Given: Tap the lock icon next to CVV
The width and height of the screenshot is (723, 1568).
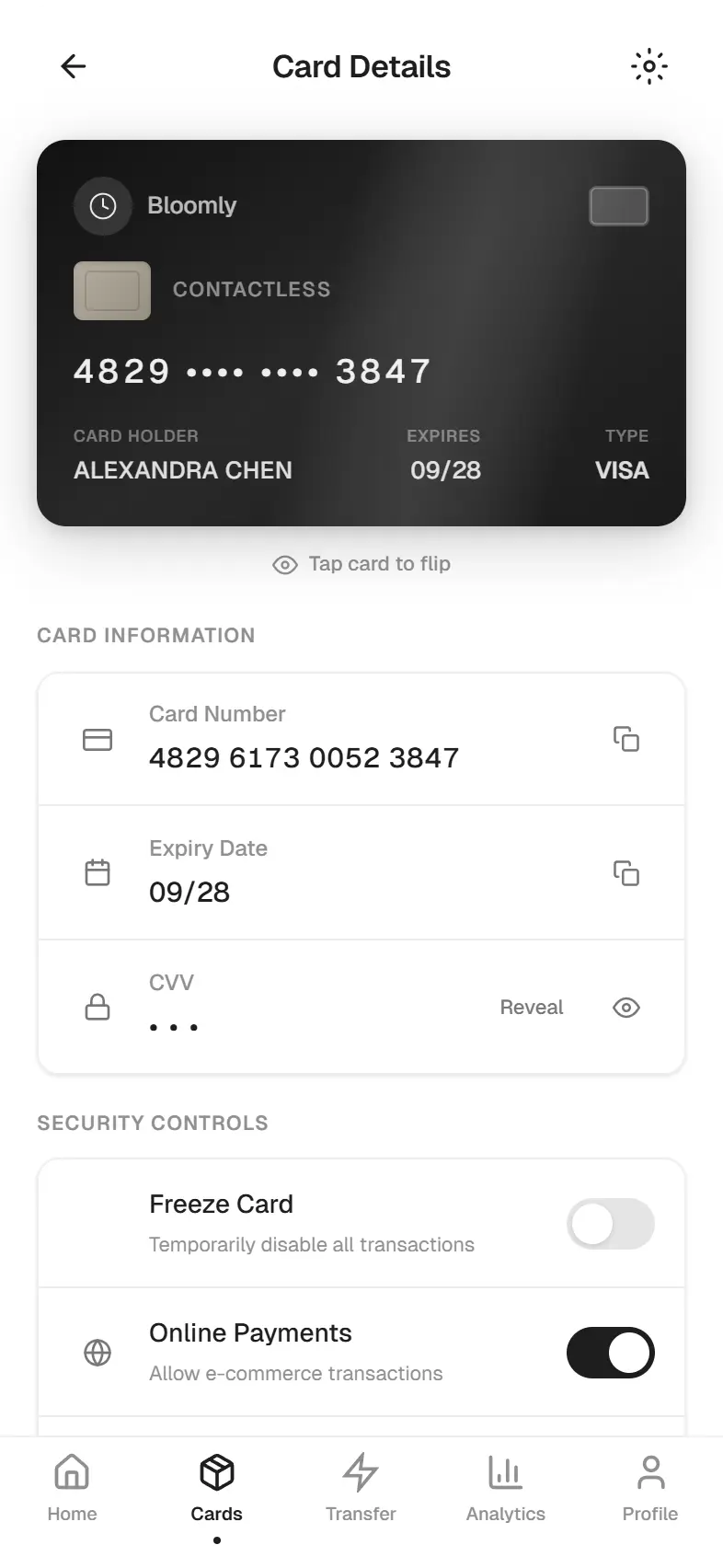Looking at the screenshot, I should click(x=98, y=1007).
